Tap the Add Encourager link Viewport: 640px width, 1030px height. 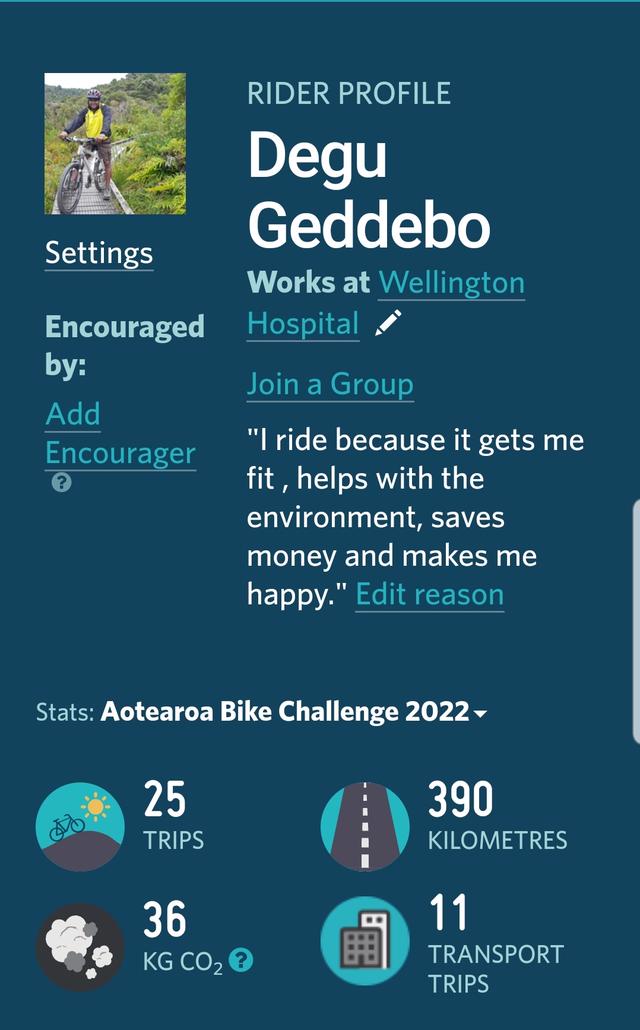click(120, 433)
